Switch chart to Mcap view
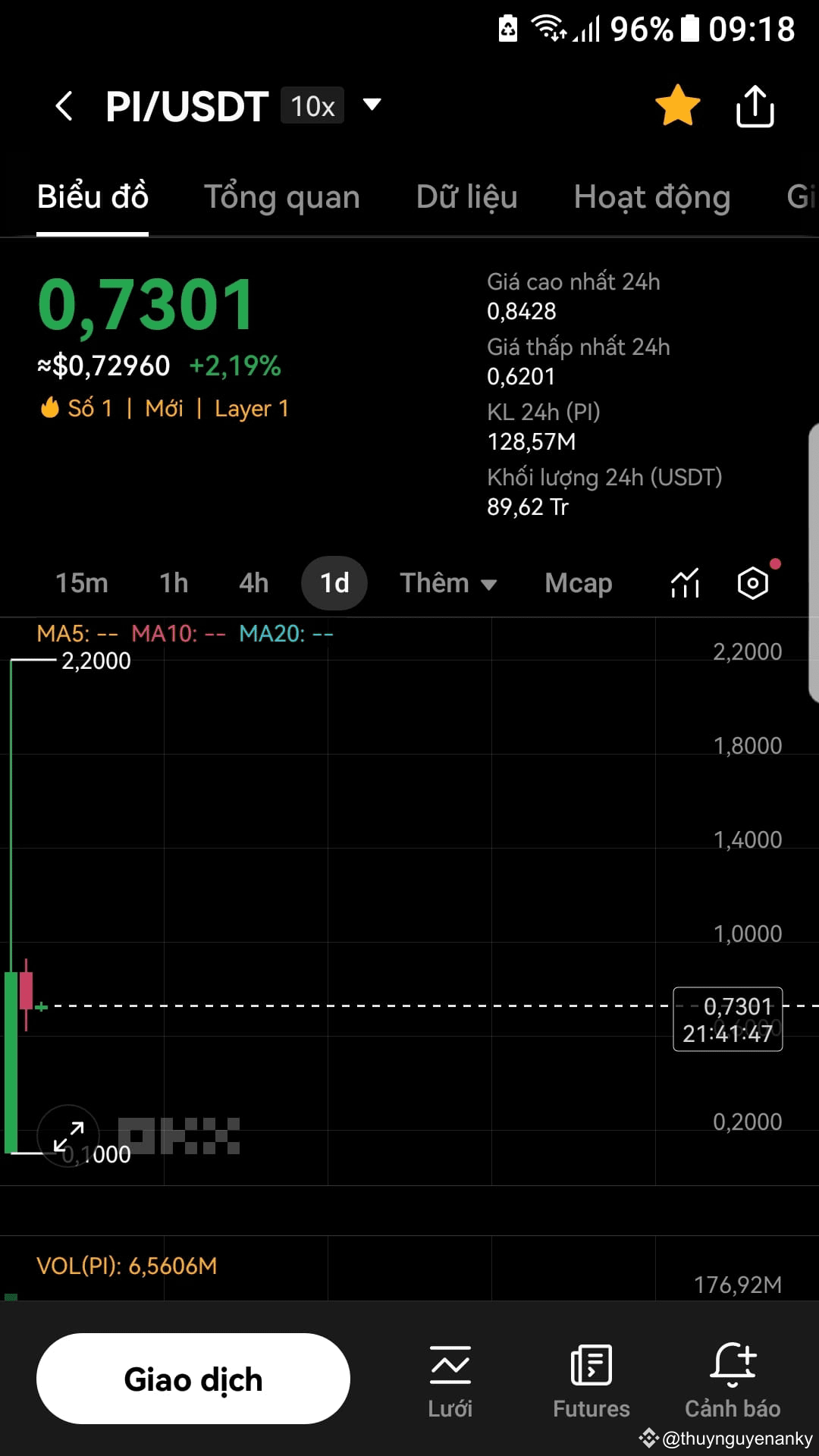The height and width of the screenshot is (1456, 819). pos(578,582)
